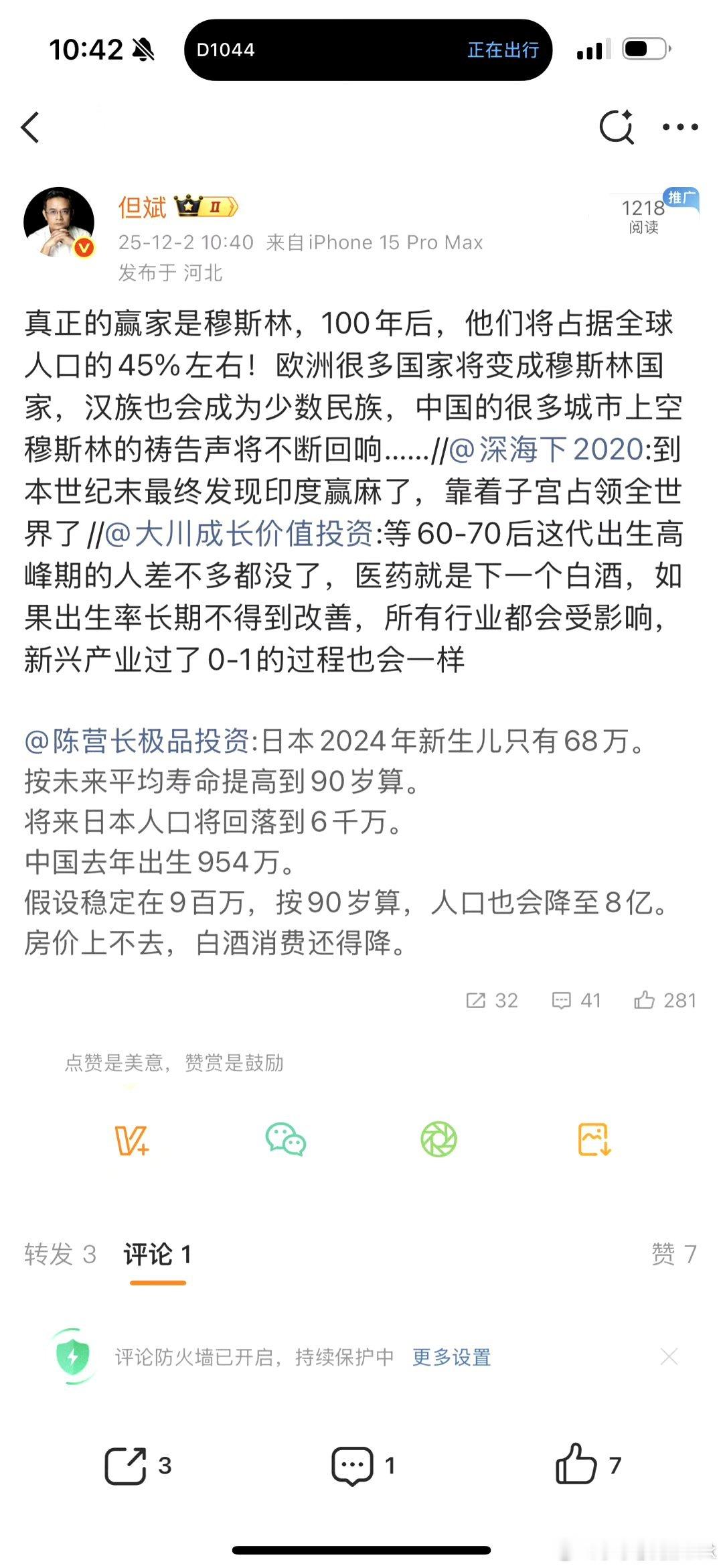Open the refresh/reload control at top right

(617, 127)
